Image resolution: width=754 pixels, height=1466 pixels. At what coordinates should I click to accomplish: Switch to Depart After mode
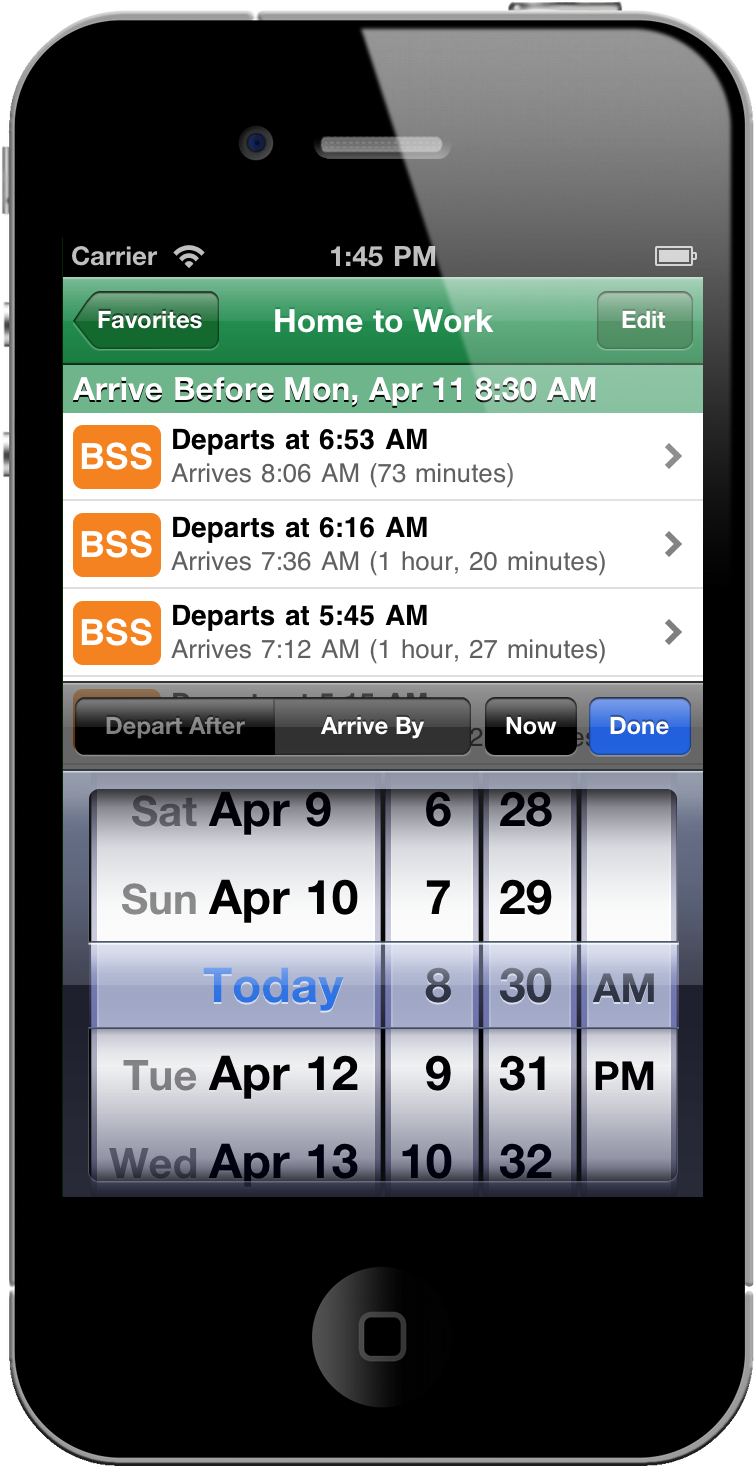(175, 726)
